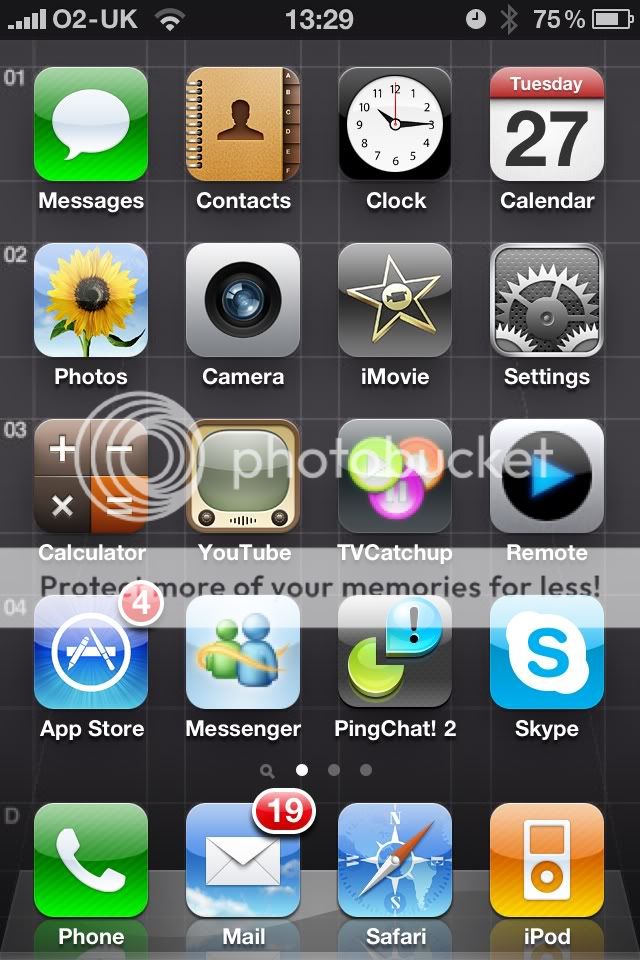Open the App Store with 4 updates

point(91,652)
